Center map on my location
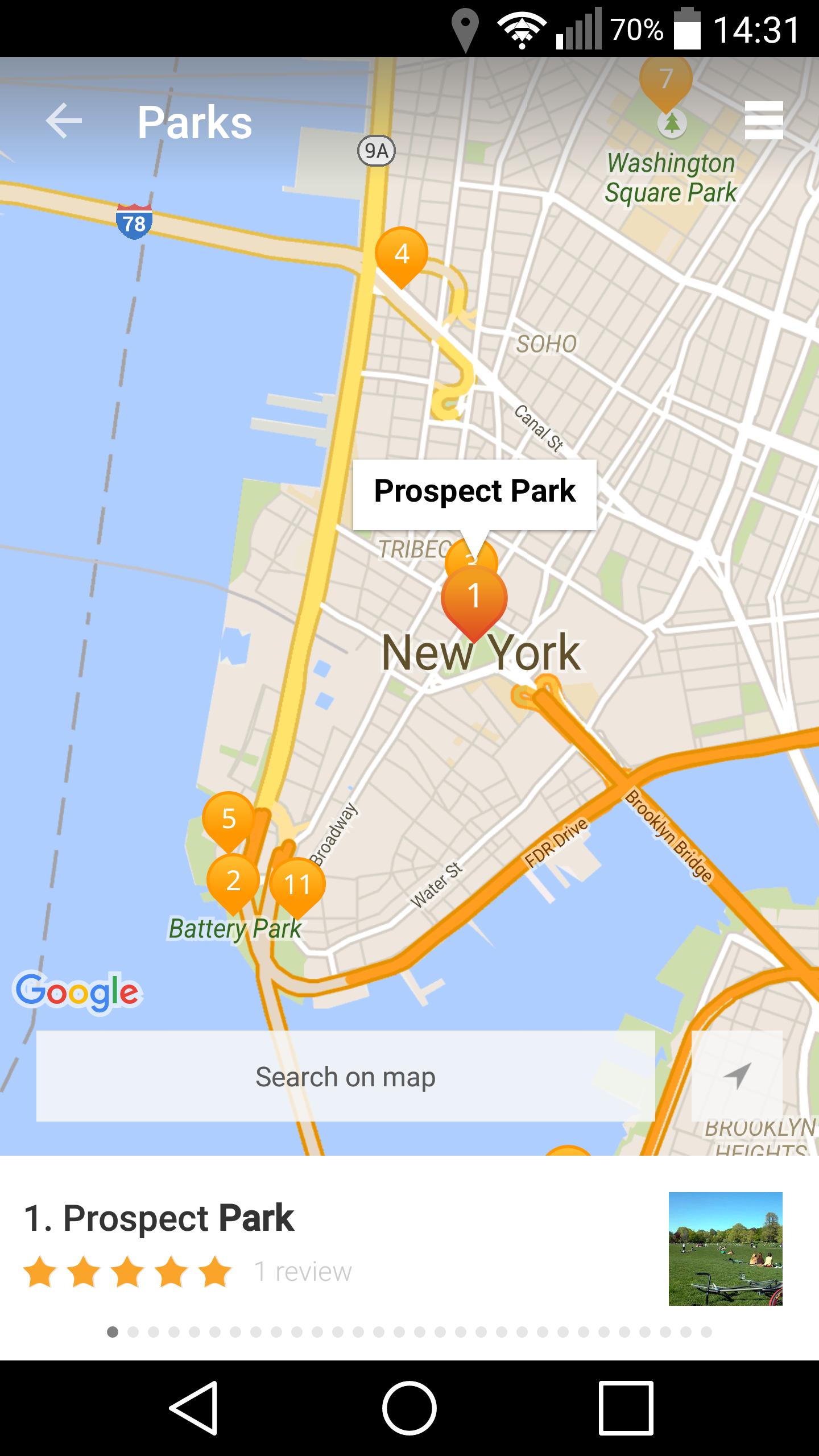The width and height of the screenshot is (819, 1456). [x=737, y=1076]
